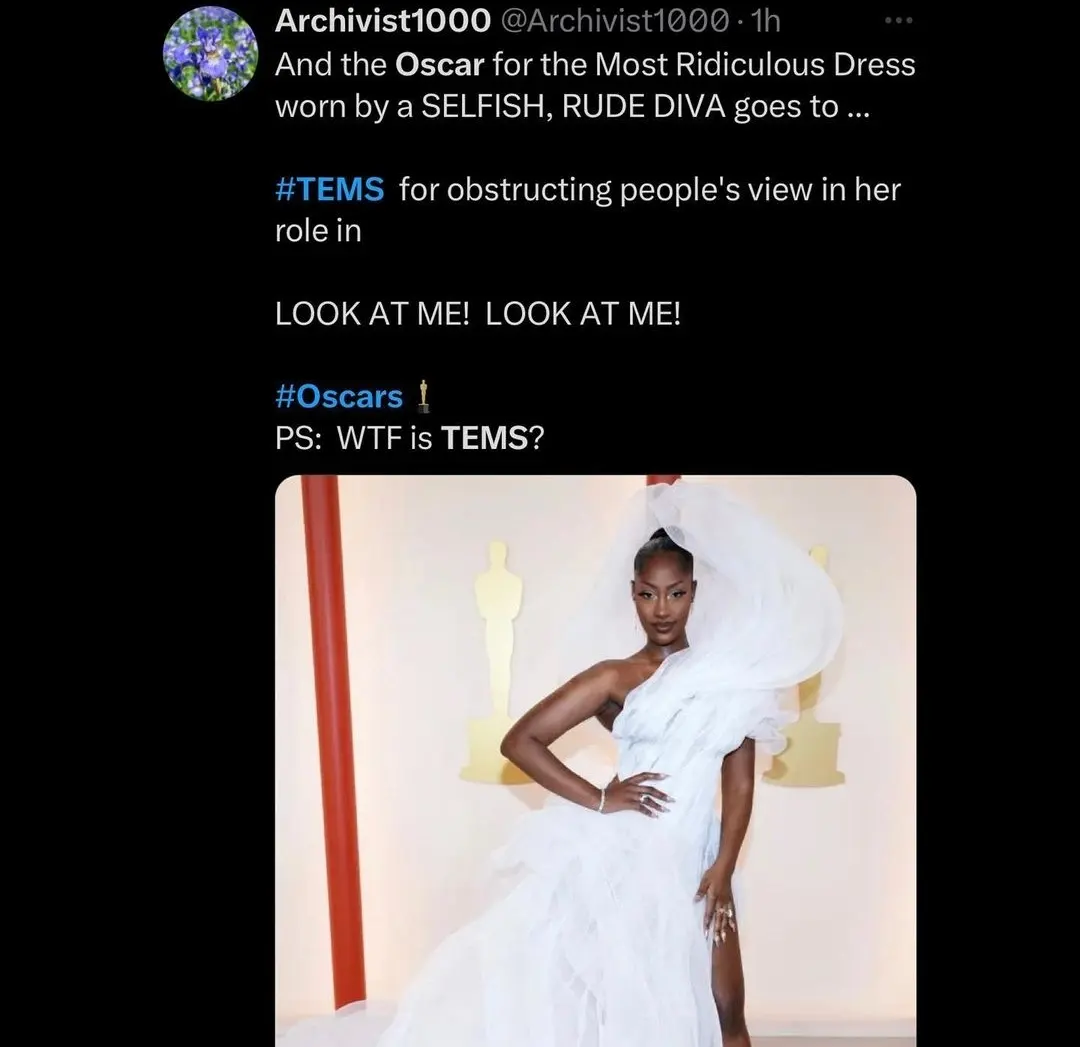Viewport: 1080px width, 1047px height.
Task: Open the tweet's three-dot overflow menu
Action: click(x=898, y=20)
